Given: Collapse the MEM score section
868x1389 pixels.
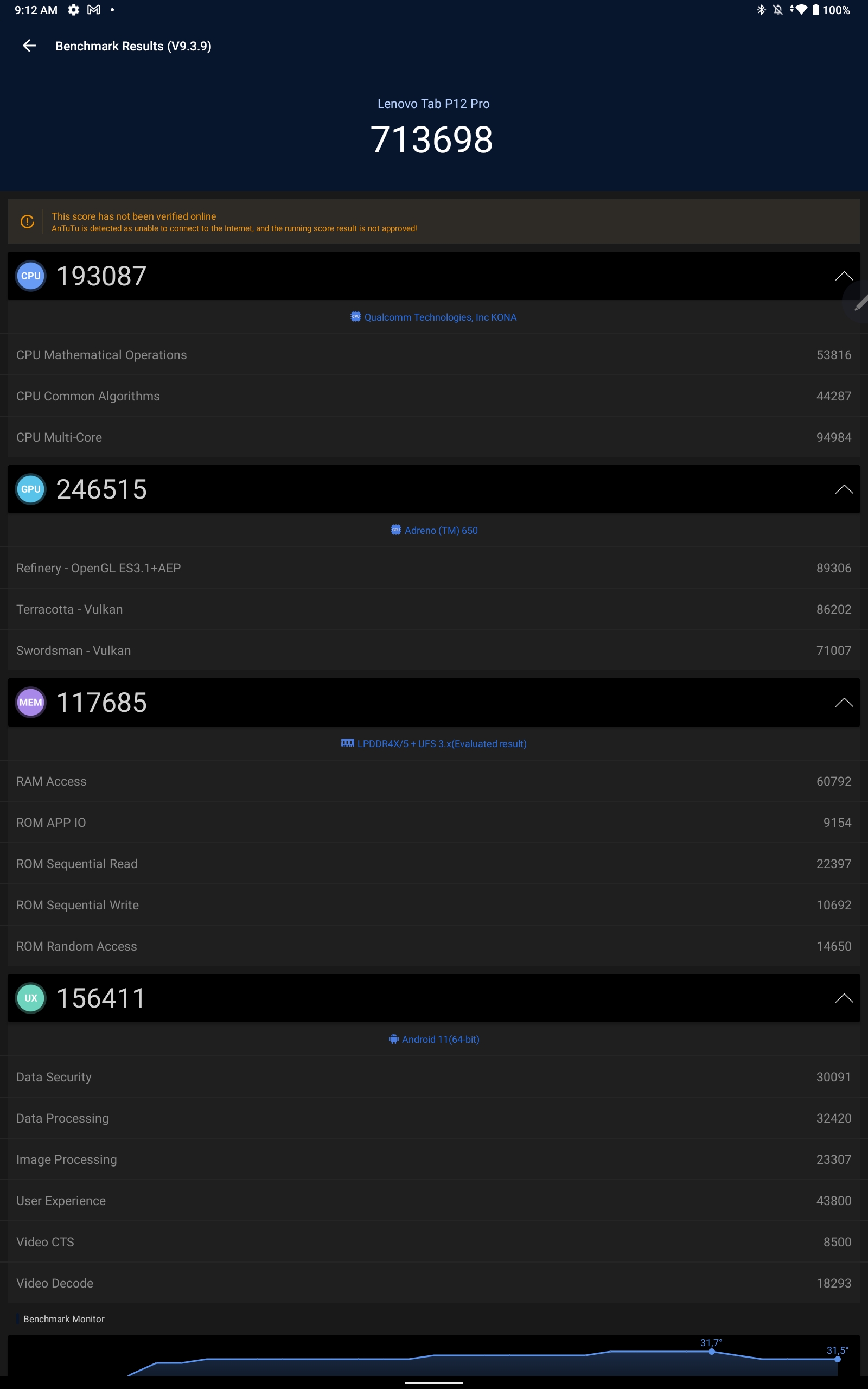Looking at the screenshot, I should [843, 703].
